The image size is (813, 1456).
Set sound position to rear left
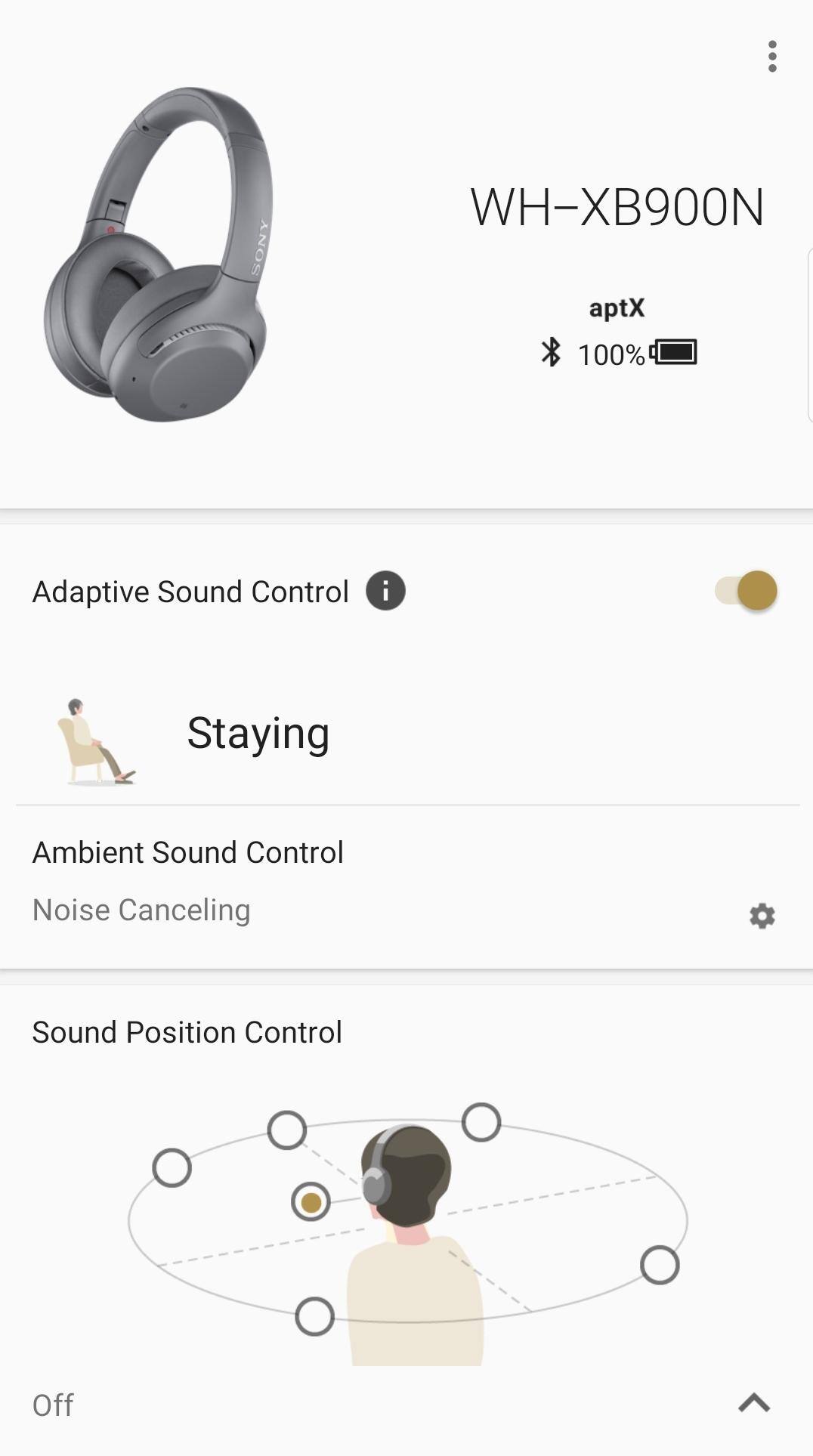tap(314, 1317)
